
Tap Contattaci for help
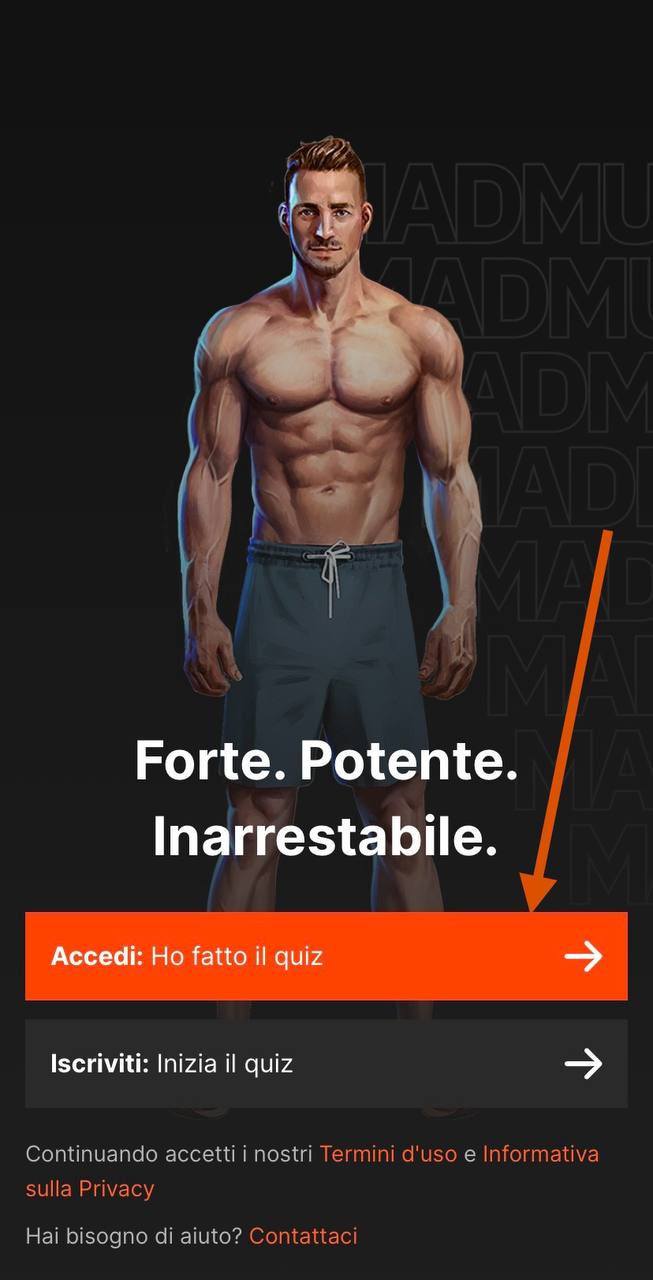[303, 1236]
